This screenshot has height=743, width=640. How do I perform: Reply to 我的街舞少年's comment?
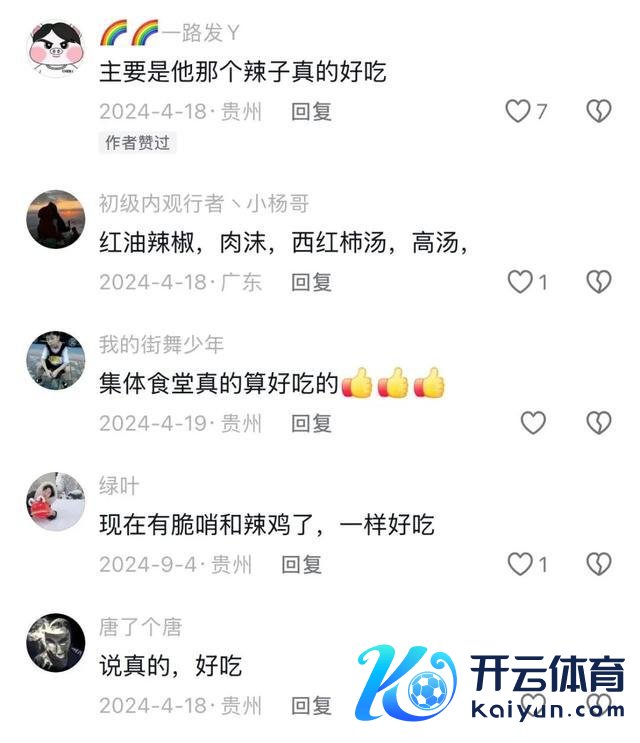tap(311, 423)
